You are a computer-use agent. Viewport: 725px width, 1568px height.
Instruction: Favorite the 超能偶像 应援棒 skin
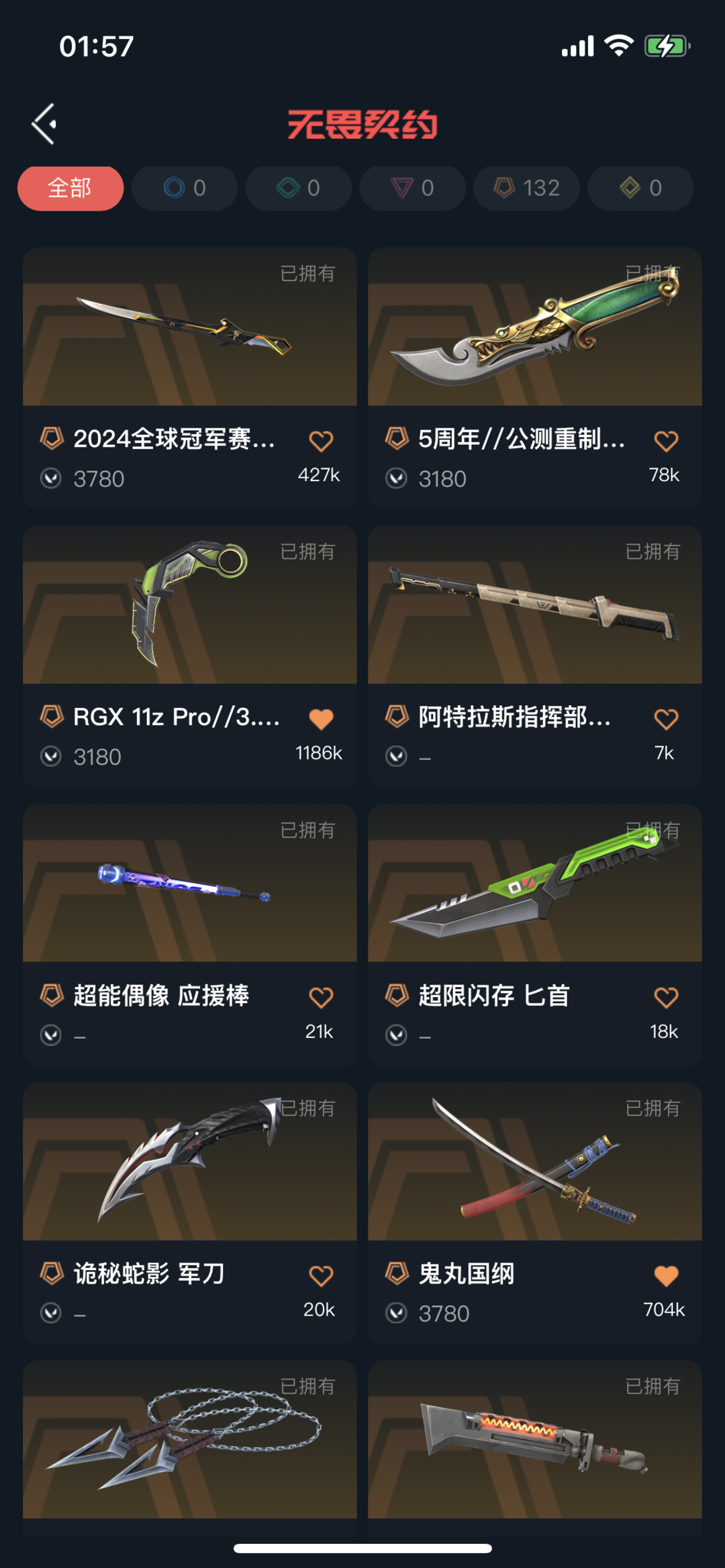click(x=322, y=996)
